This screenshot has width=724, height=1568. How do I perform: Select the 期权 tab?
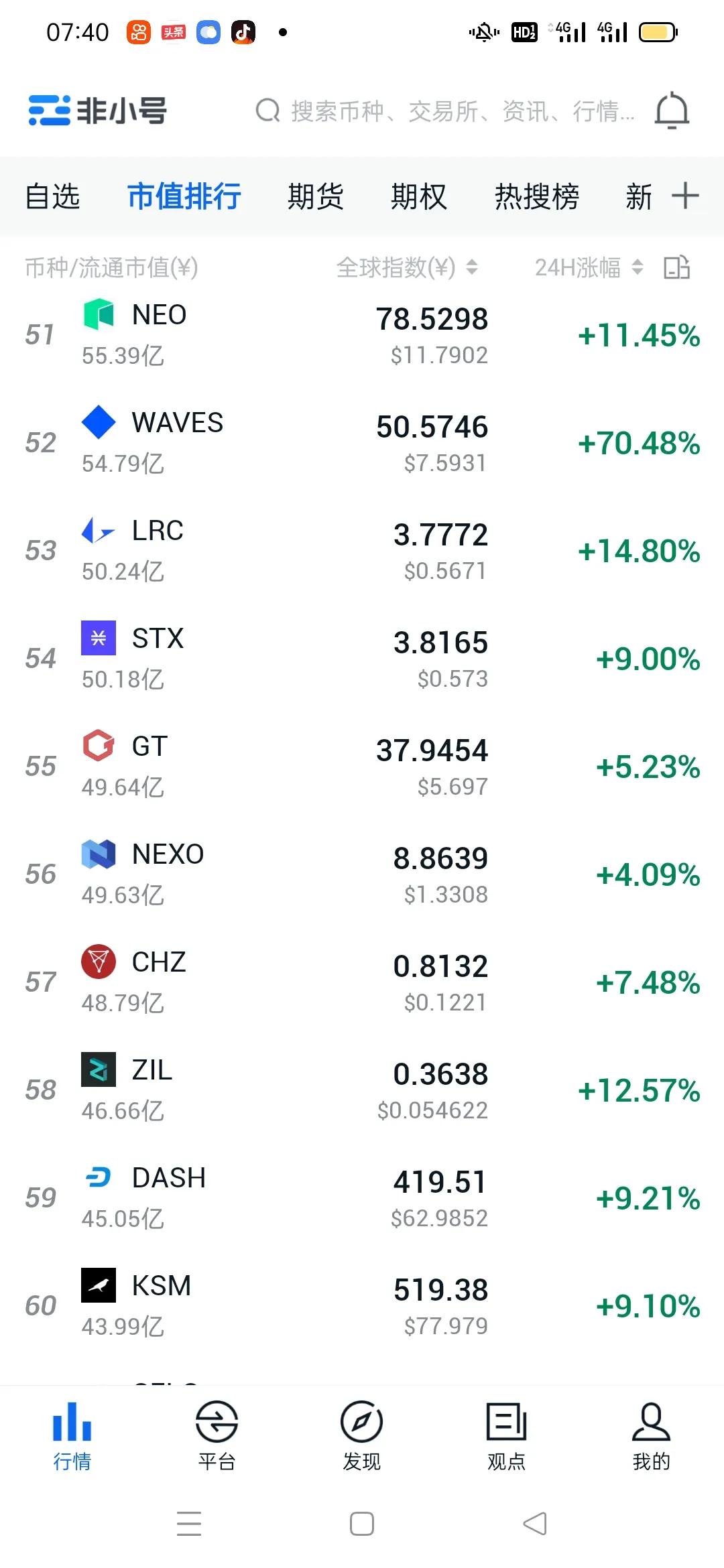(419, 197)
